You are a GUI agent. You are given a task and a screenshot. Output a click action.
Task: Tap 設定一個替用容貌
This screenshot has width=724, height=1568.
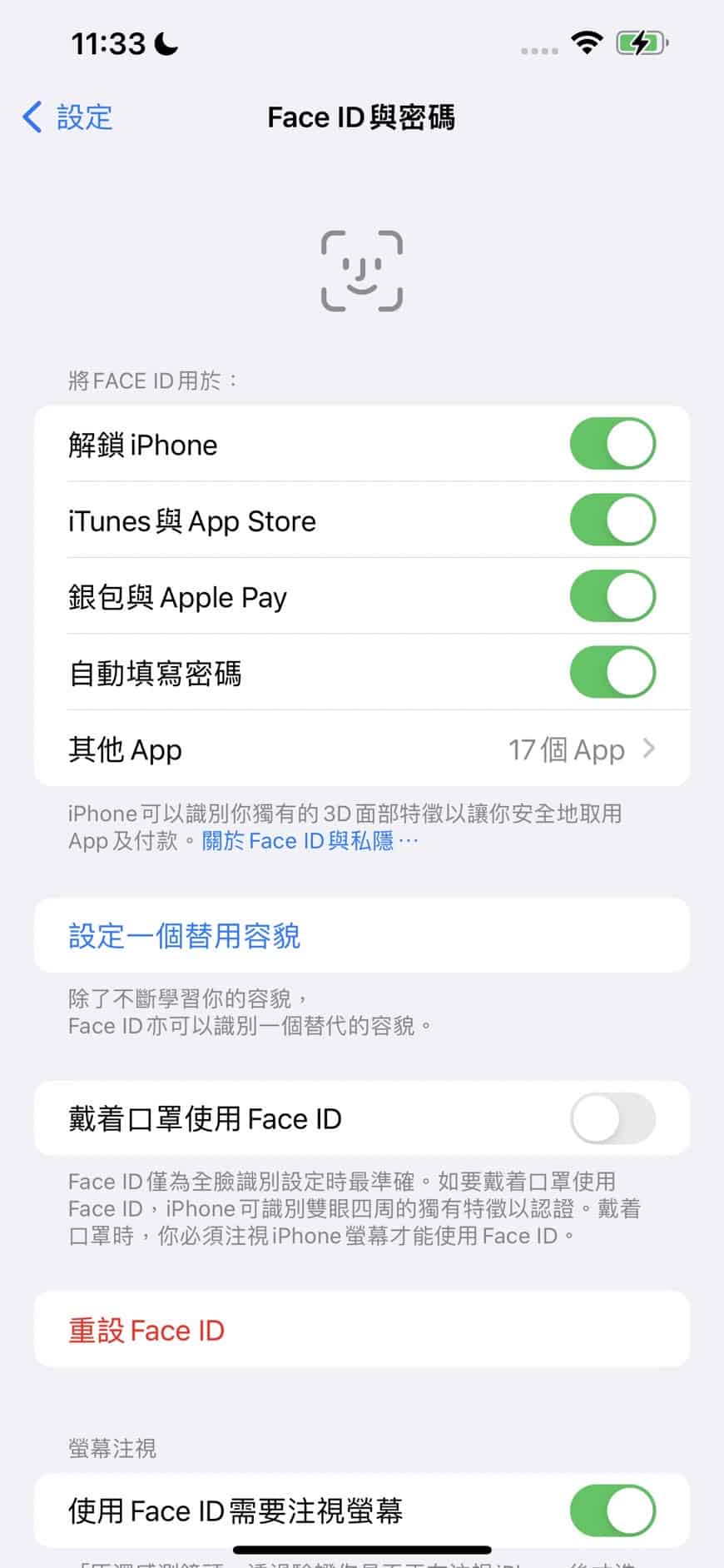click(x=185, y=936)
